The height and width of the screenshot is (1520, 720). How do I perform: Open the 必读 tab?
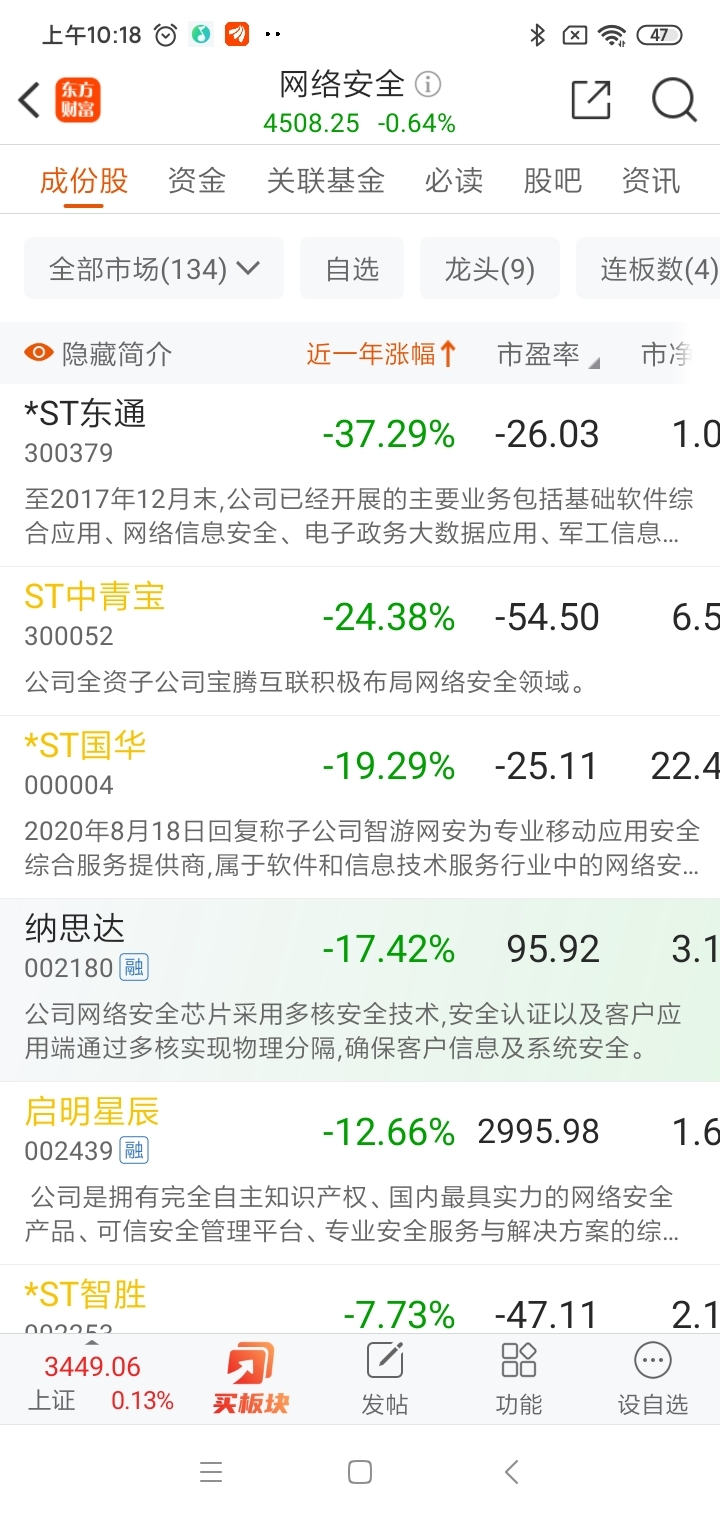click(454, 181)
